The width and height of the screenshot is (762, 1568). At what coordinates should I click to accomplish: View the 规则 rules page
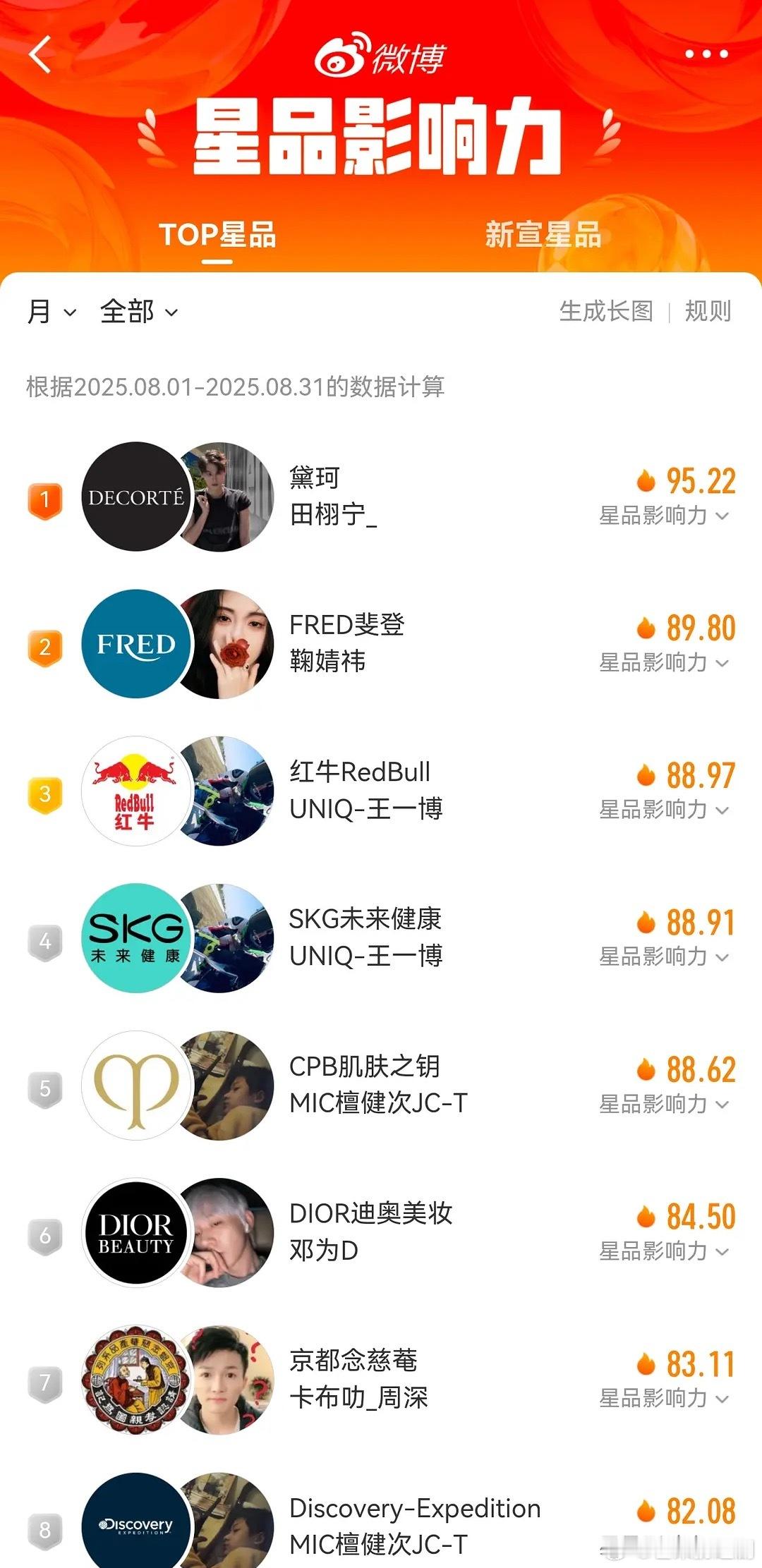coord(708,311)
